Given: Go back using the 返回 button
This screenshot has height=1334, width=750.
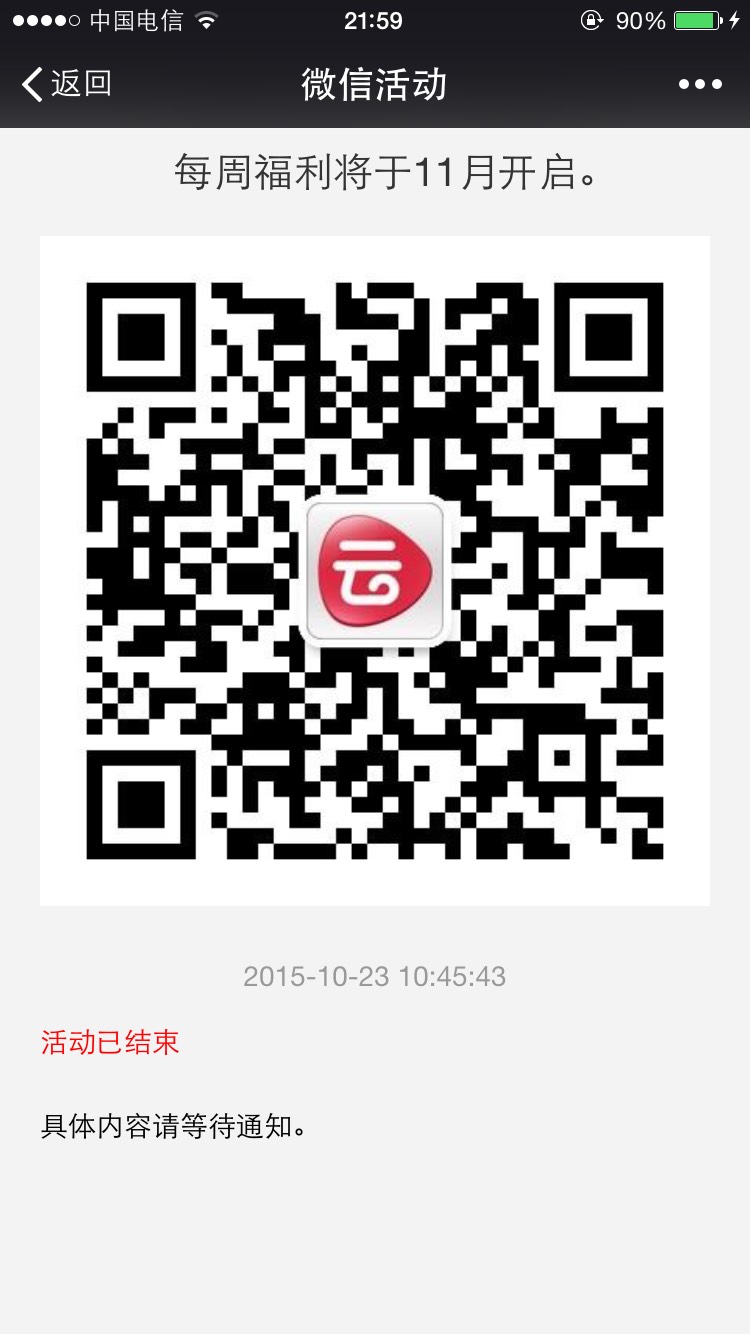Looking at the screenshot, I should click(x=67, y=84).
